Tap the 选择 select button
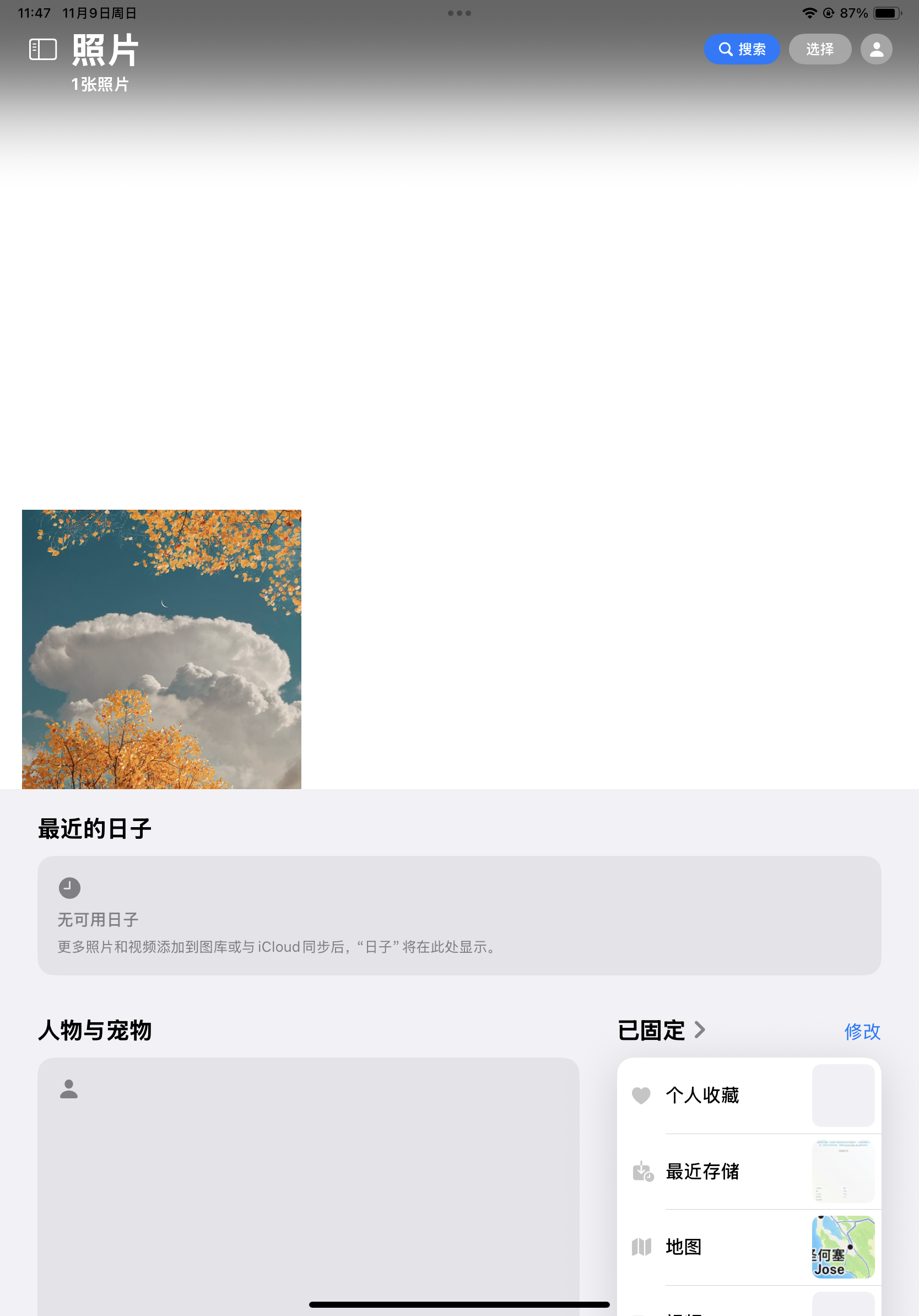The height and width of the screenshot is (1316, 919). coord(819,49)
